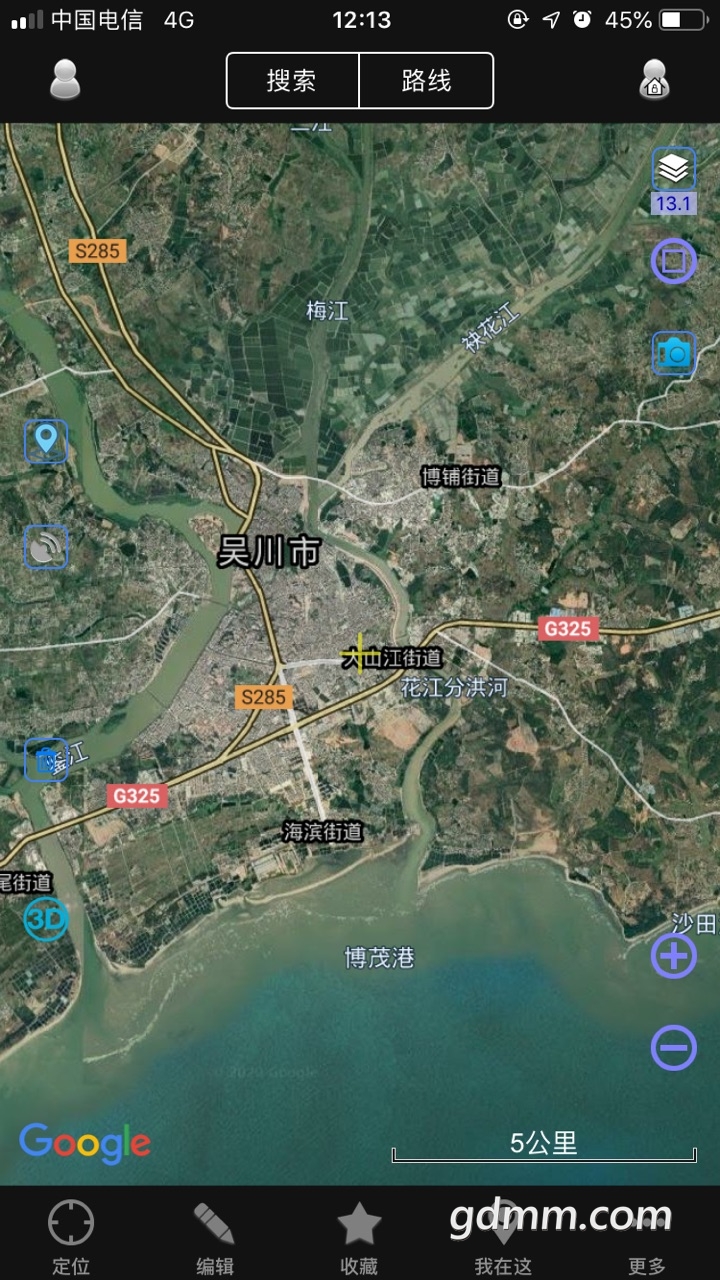Open the locked house icon
Viewport: 720px width, 1280px height.
coord(654,80)
